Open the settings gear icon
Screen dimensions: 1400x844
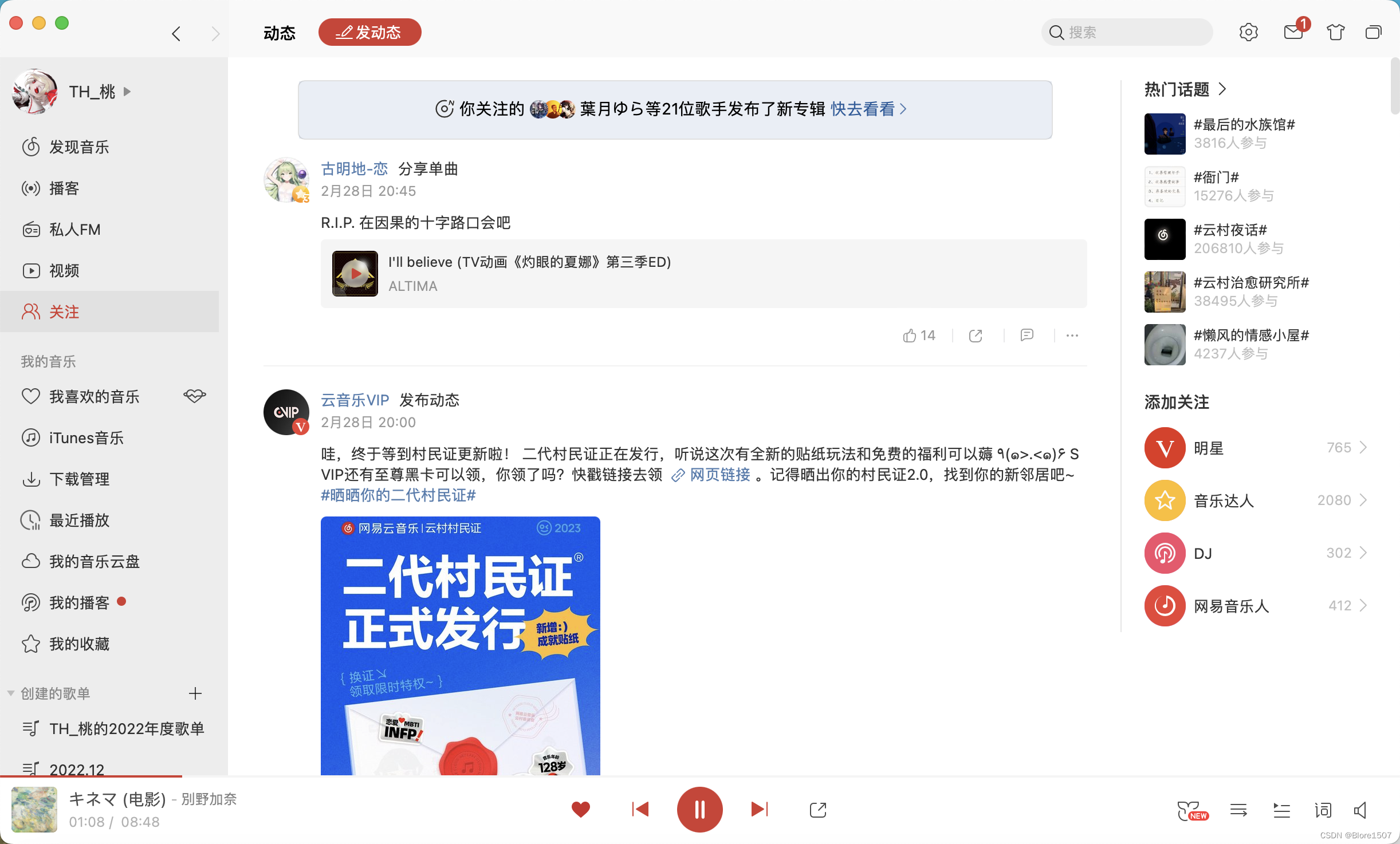click(1248, 32)
